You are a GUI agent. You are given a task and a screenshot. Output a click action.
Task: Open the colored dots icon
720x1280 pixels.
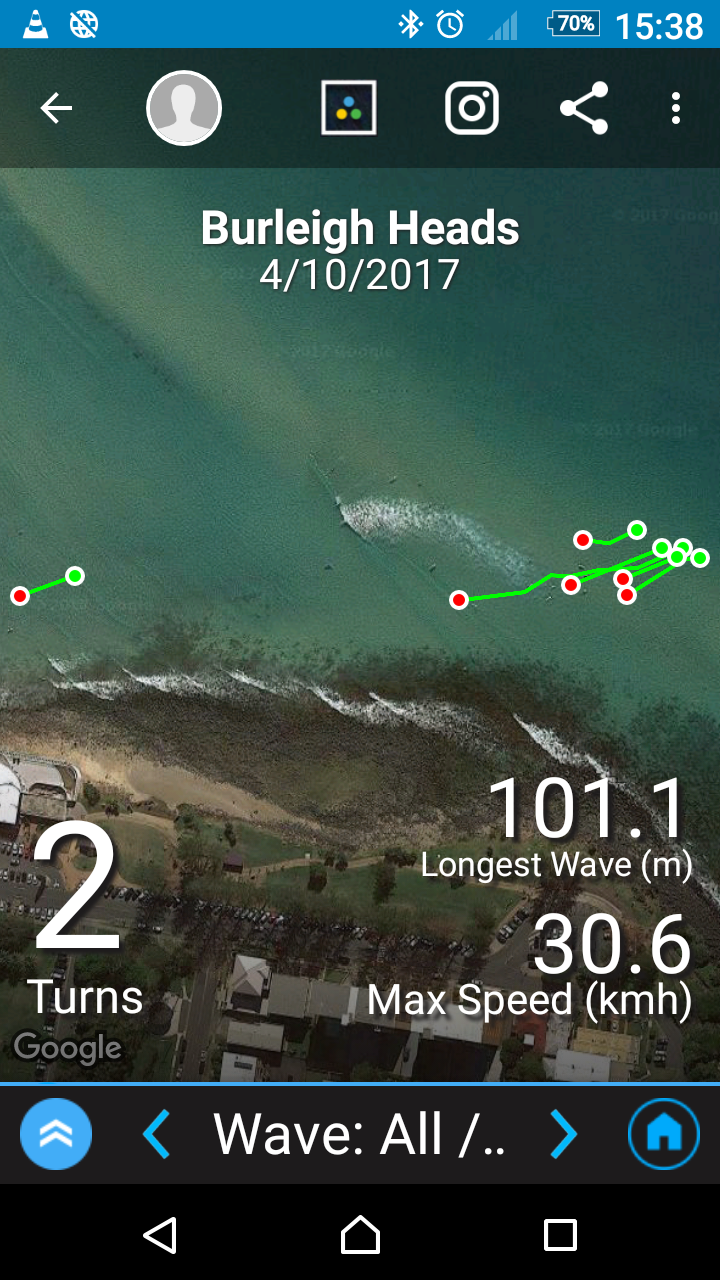tap(349, 108)
